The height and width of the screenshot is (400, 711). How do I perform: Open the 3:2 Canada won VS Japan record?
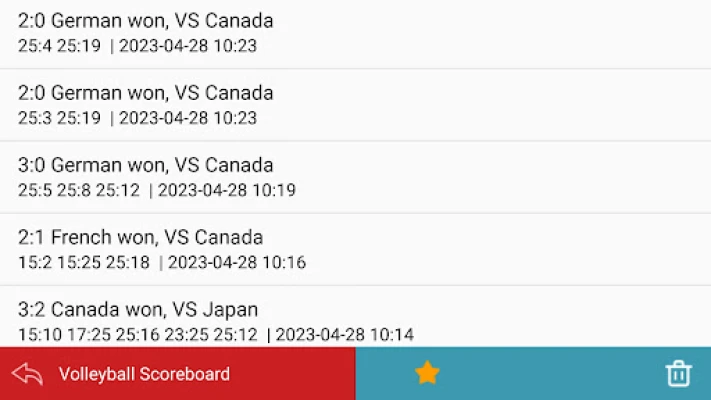(x=355, y=320)
